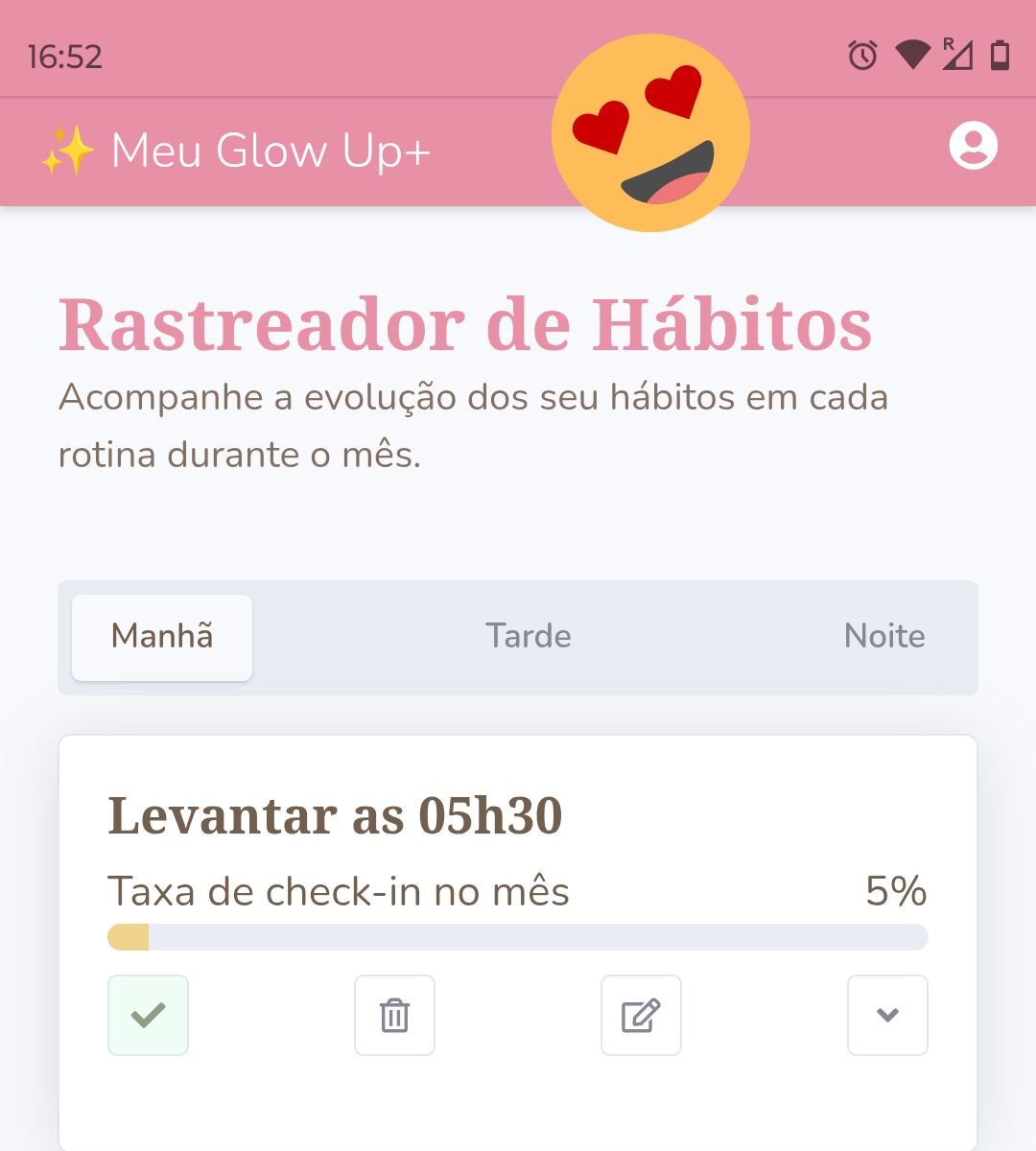Delete the habit using the trash icon

[x=394, y=1015]
